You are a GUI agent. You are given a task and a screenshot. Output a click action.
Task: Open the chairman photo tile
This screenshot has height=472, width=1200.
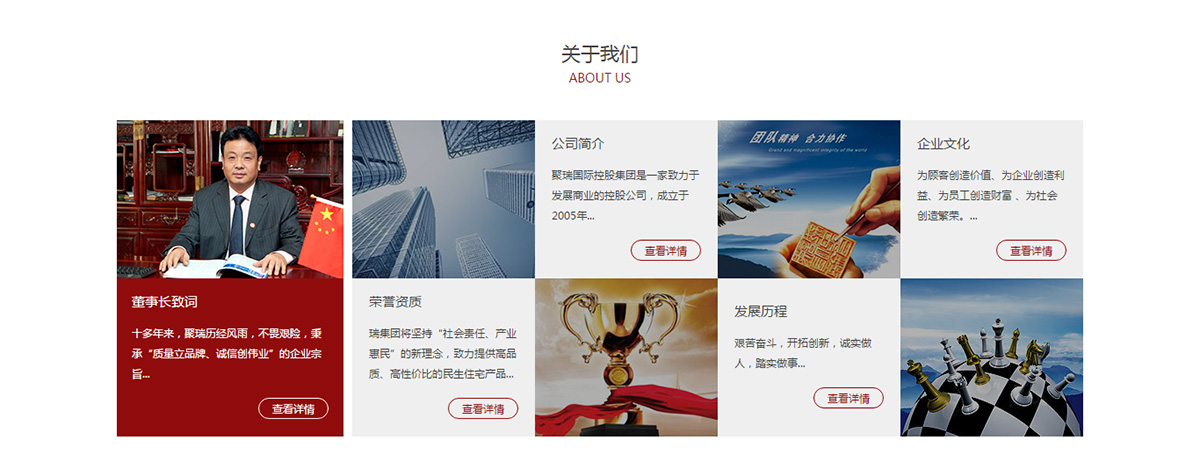pos(230,199)
